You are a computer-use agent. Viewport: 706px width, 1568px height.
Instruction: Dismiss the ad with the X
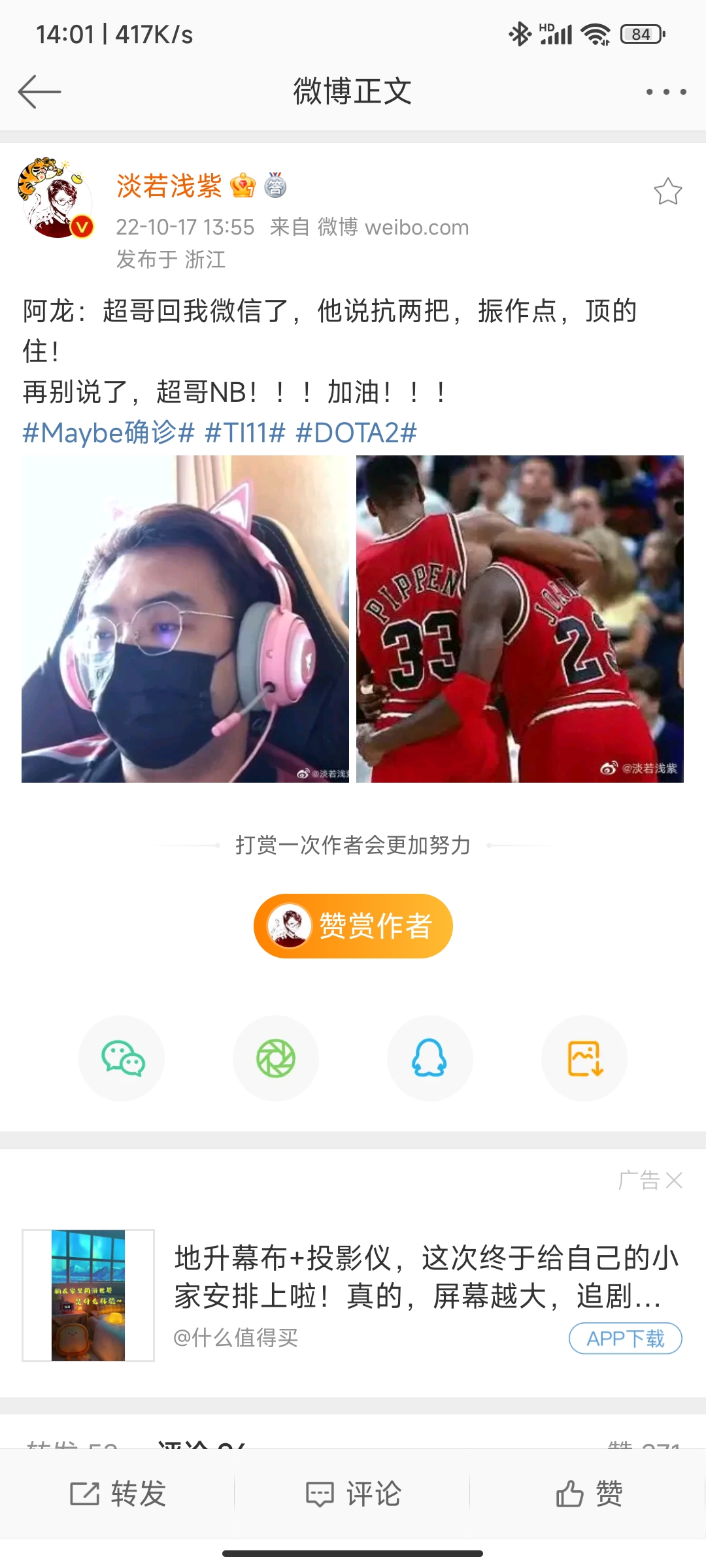[x=674, y=1180]
